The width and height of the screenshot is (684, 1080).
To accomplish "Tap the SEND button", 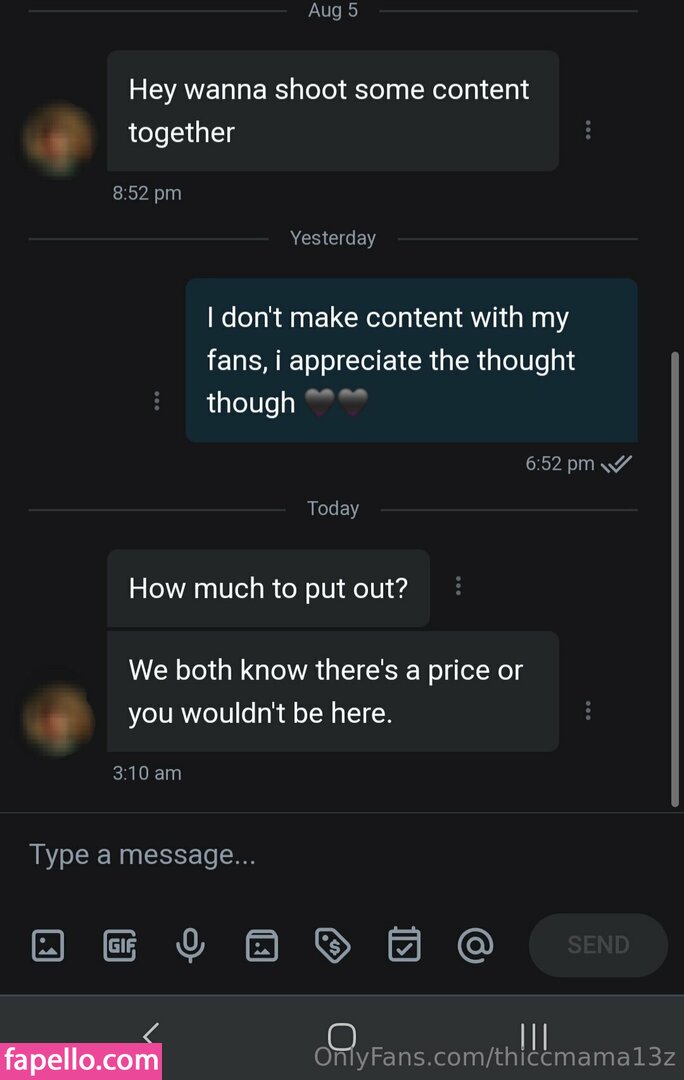I will [598, 945].
